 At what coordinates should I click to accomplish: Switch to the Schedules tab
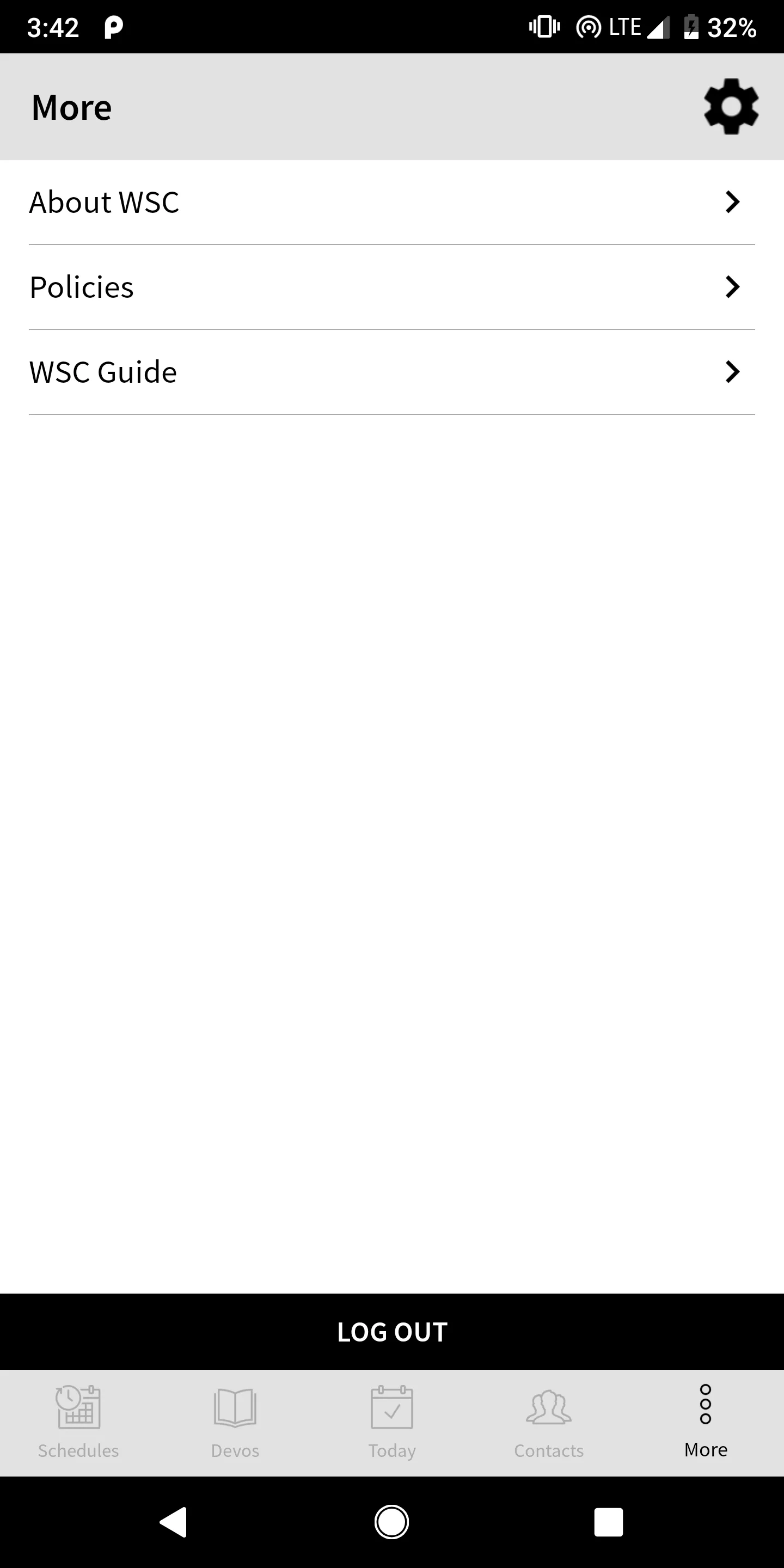tap(78, 1423)
